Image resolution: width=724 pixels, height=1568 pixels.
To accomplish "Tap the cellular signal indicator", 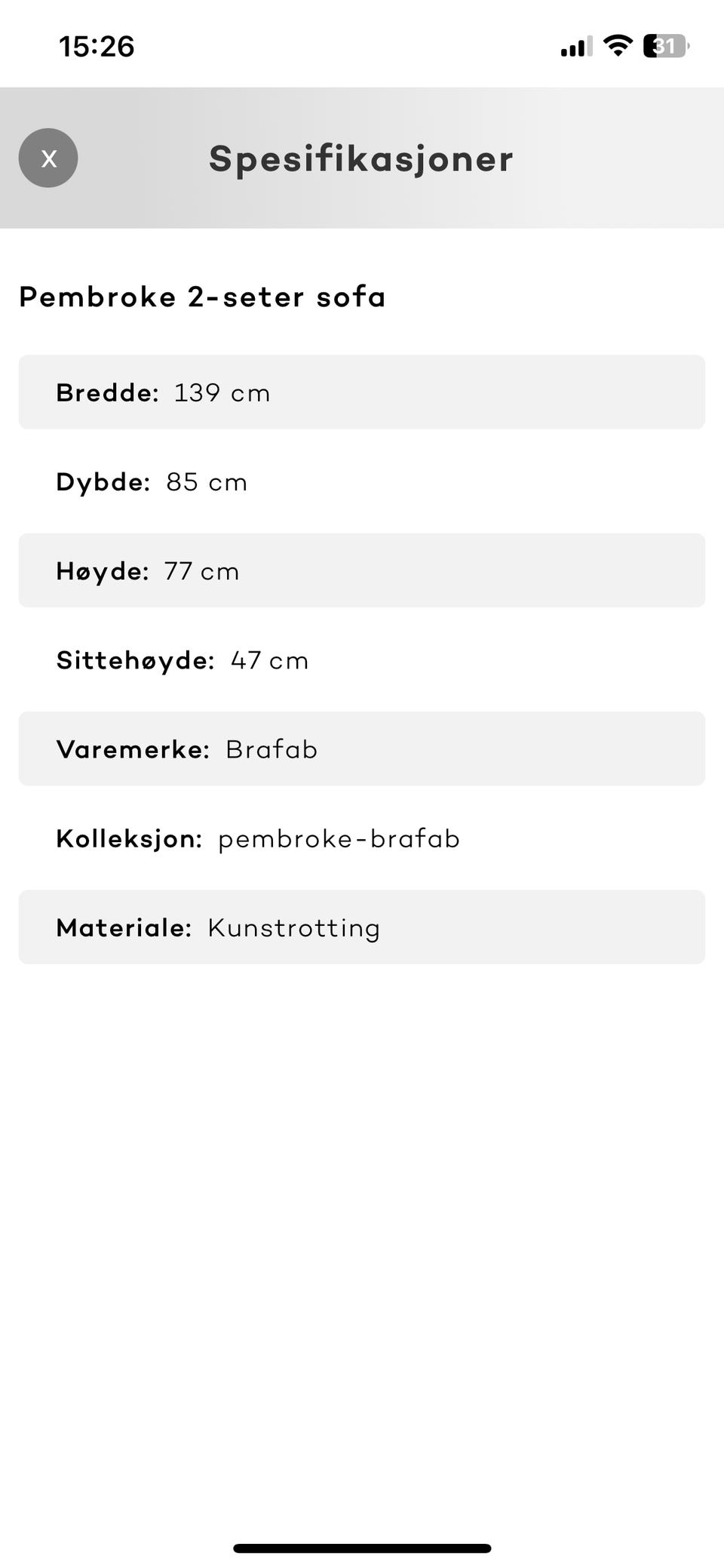I will (575, 47).
